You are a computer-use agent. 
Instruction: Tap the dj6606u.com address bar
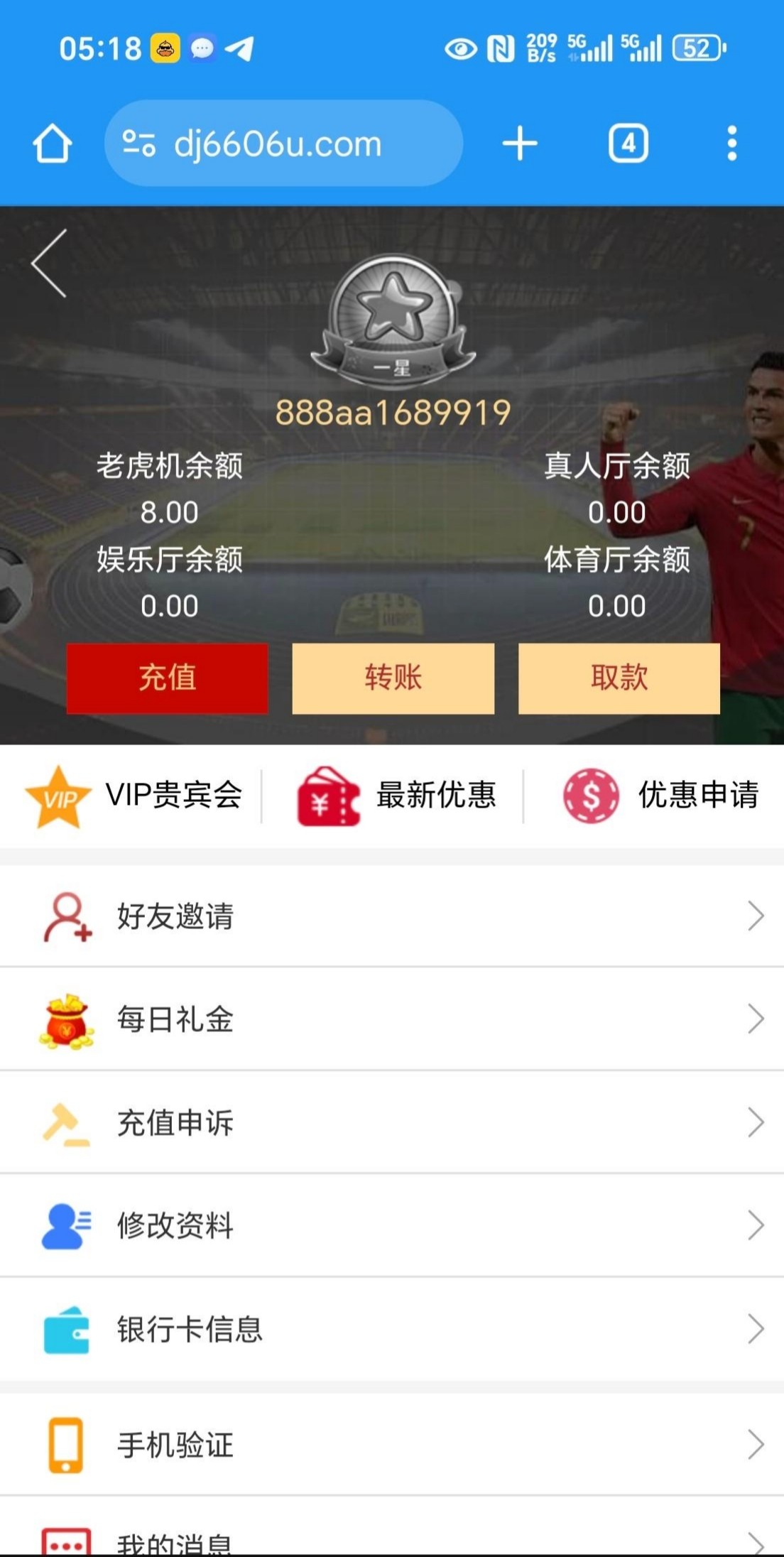(x=283, y=144)
